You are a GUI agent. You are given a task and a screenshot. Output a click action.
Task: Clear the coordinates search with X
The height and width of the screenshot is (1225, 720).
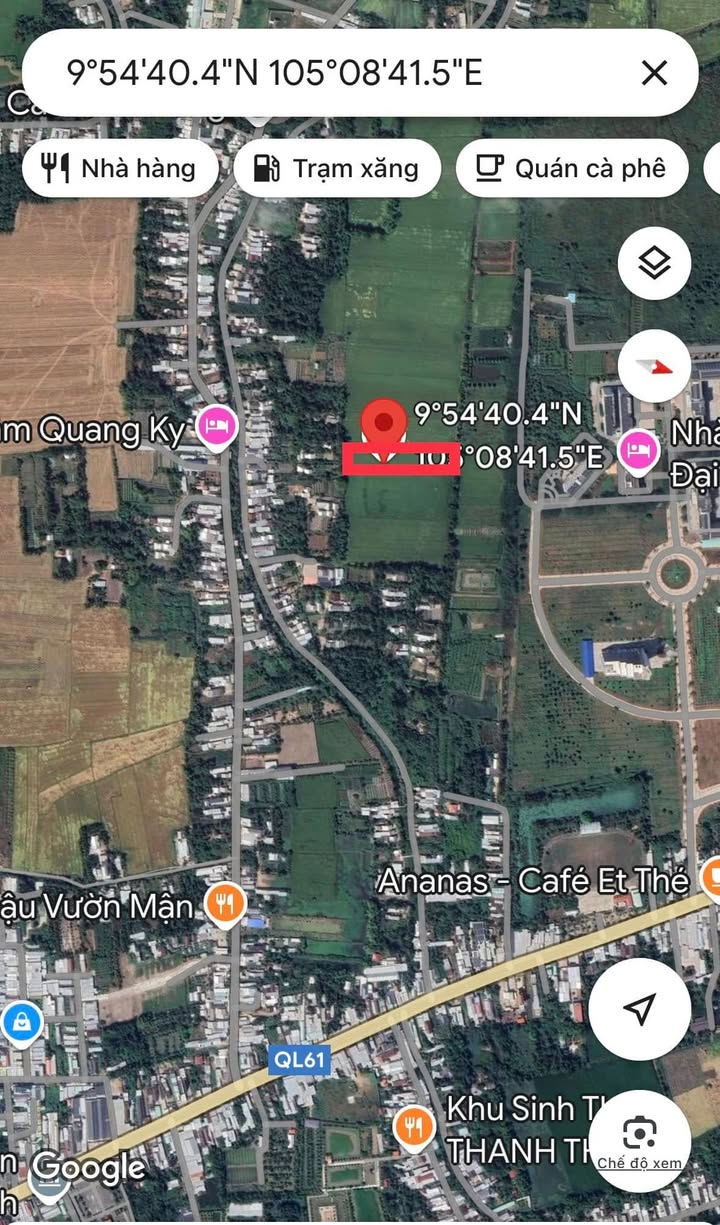[x=654, y=73]
